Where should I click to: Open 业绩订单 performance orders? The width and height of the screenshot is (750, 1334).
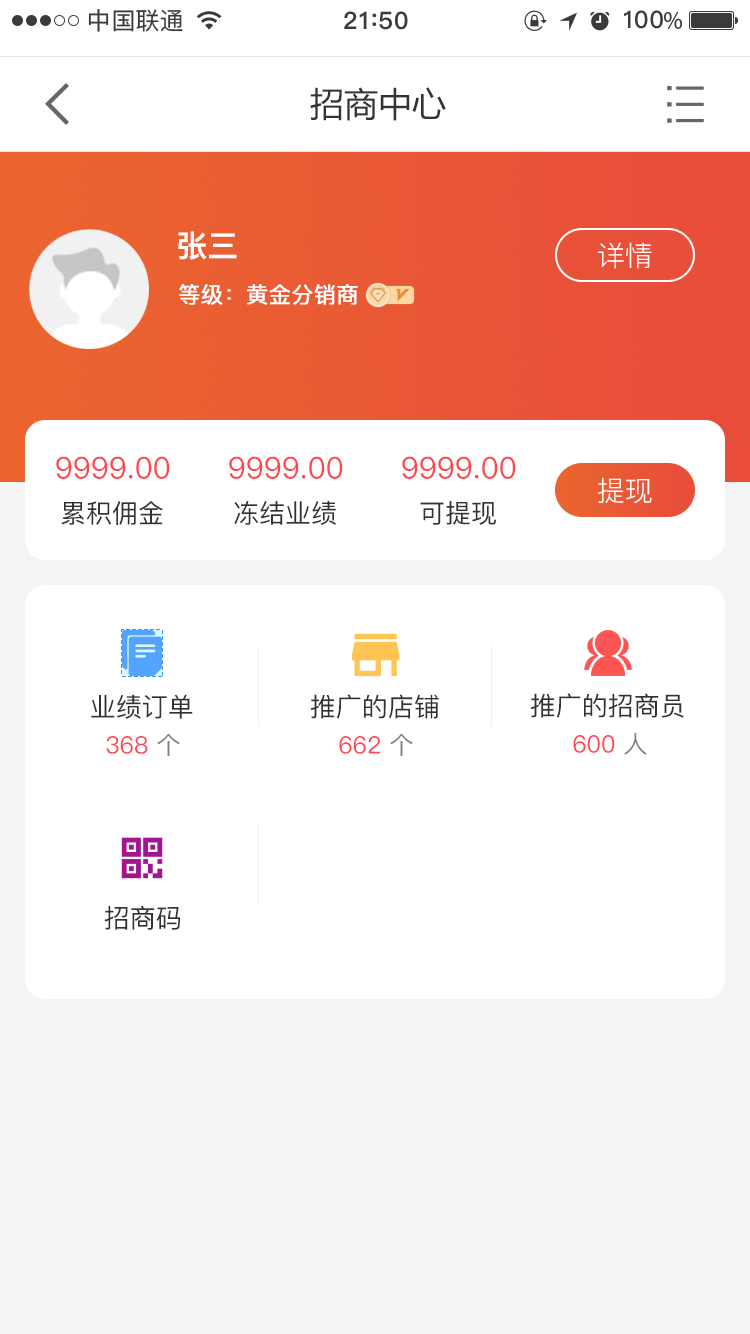pos(142,692)
